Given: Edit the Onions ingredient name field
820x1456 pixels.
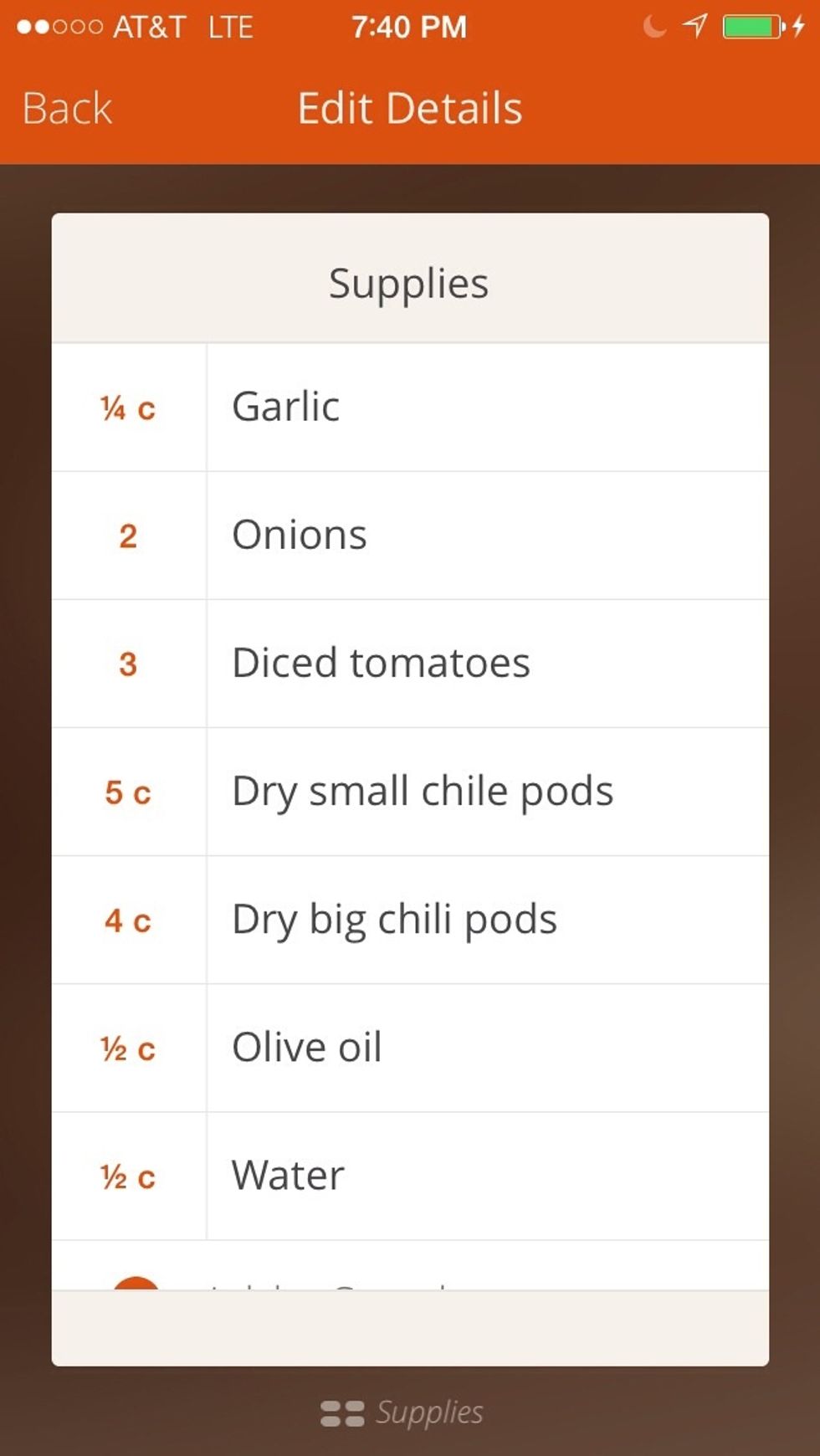Looking at the screenshot, I should coord(299,535).
